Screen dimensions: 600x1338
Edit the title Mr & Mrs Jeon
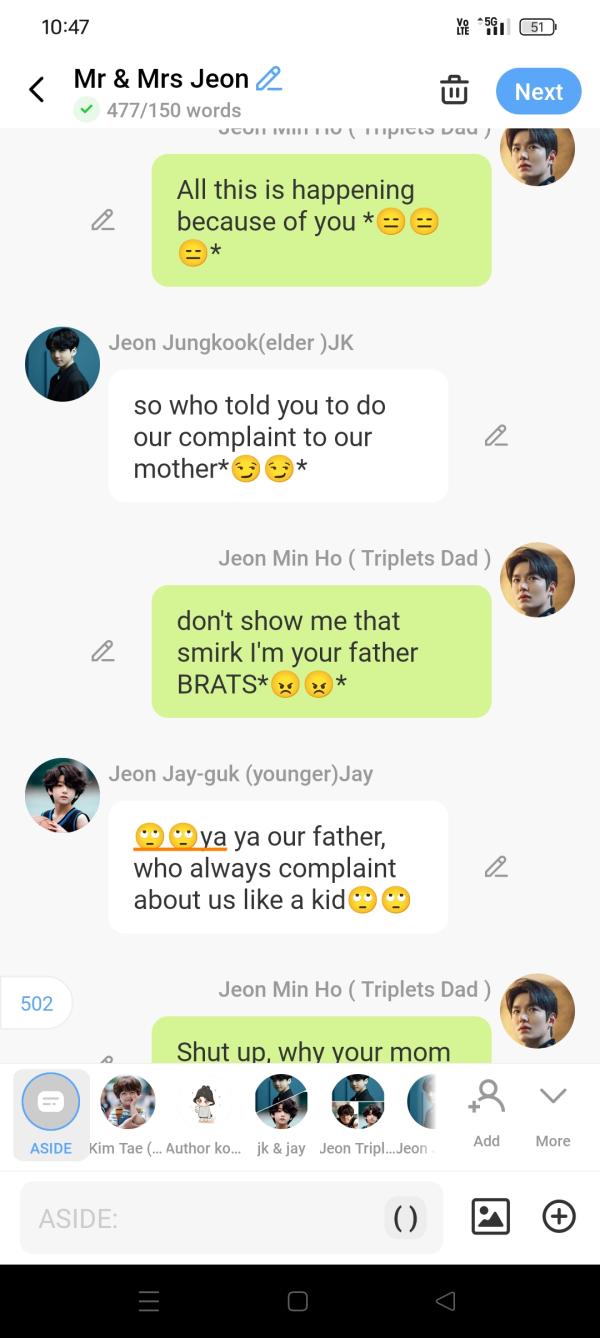[269, 78]
